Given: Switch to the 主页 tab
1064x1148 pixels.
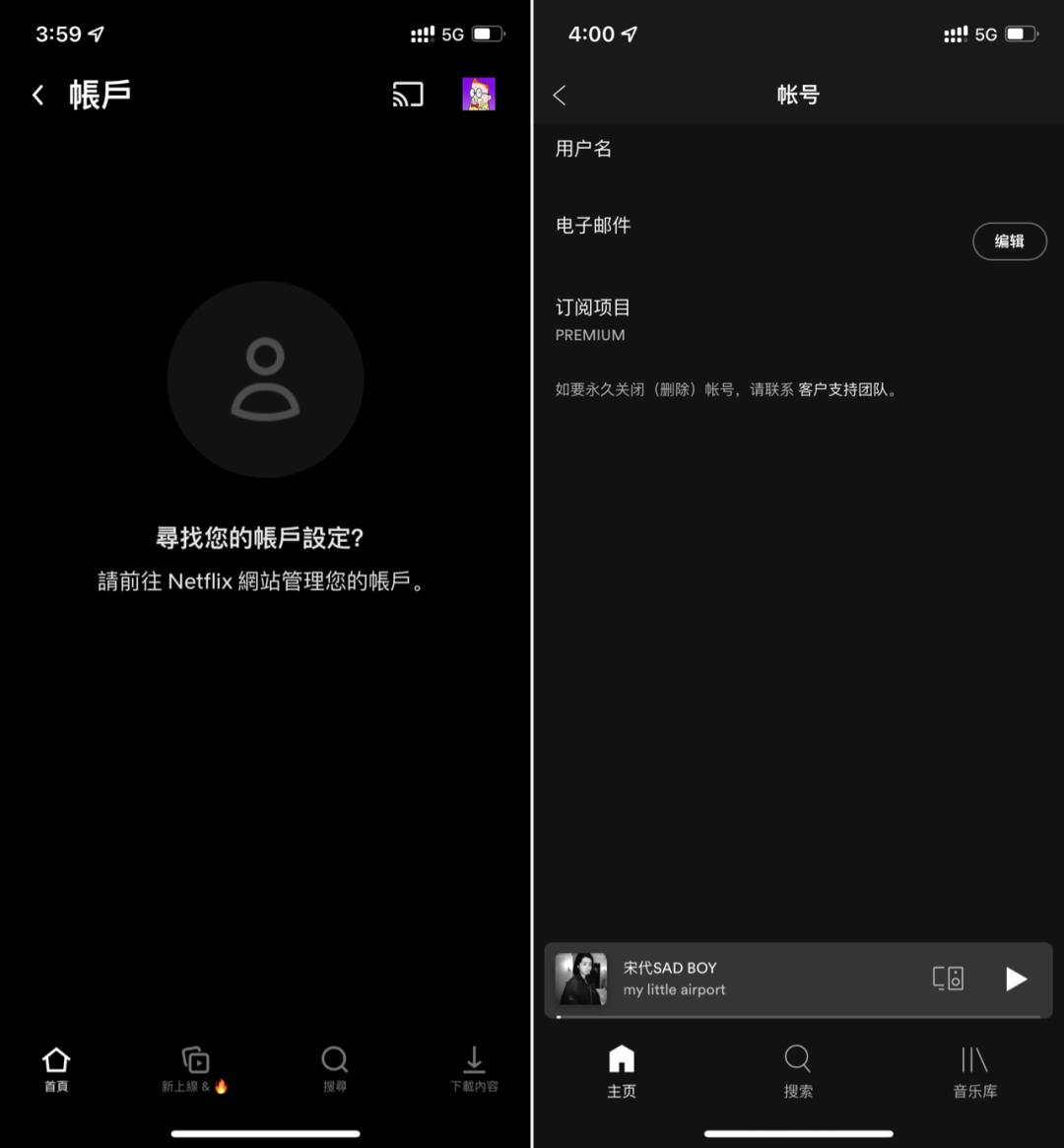Looking at the screenshot, I should click(622, 1072).
